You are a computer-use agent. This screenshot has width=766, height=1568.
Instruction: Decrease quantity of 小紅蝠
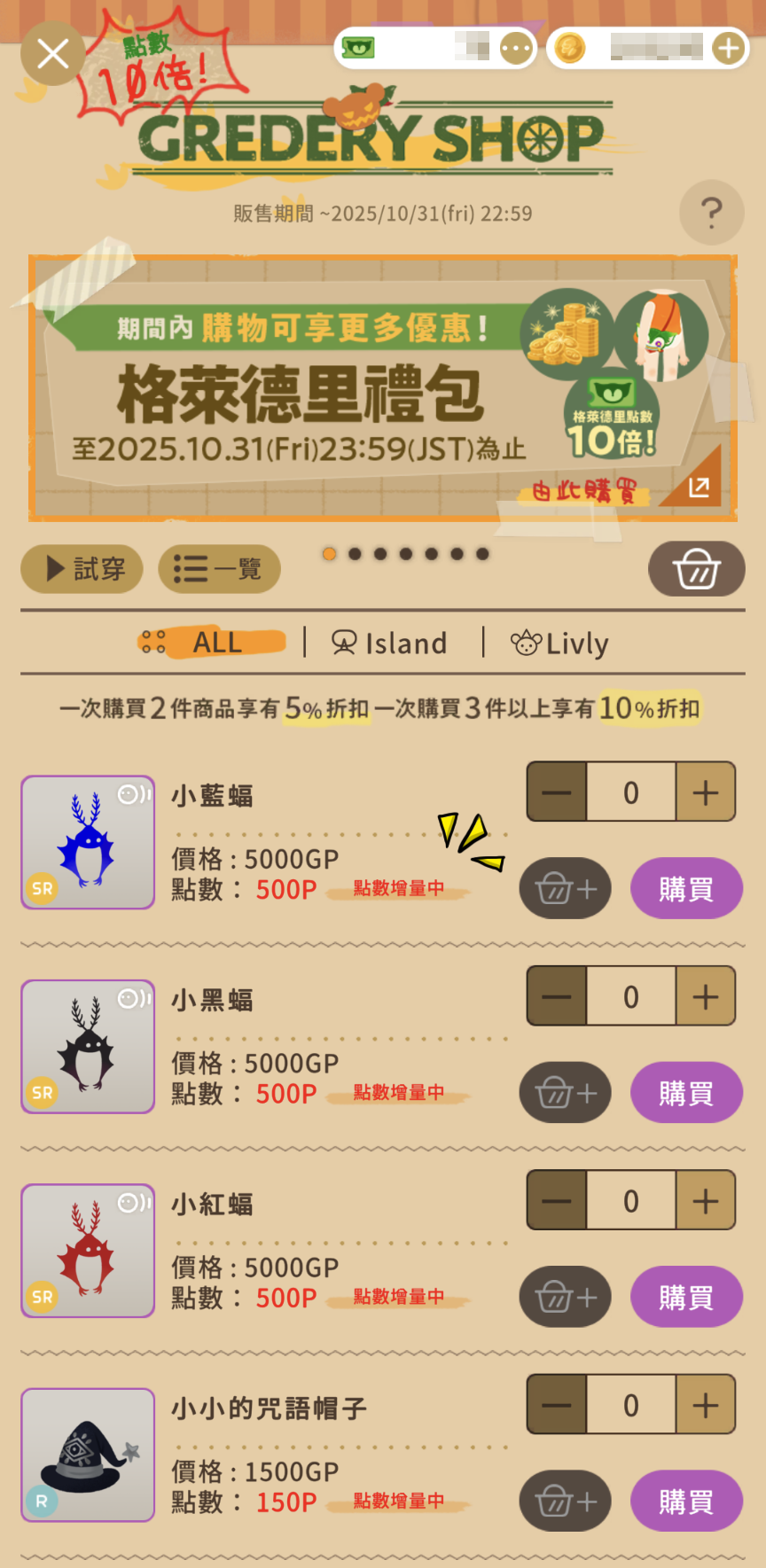tap(557, 1200)
